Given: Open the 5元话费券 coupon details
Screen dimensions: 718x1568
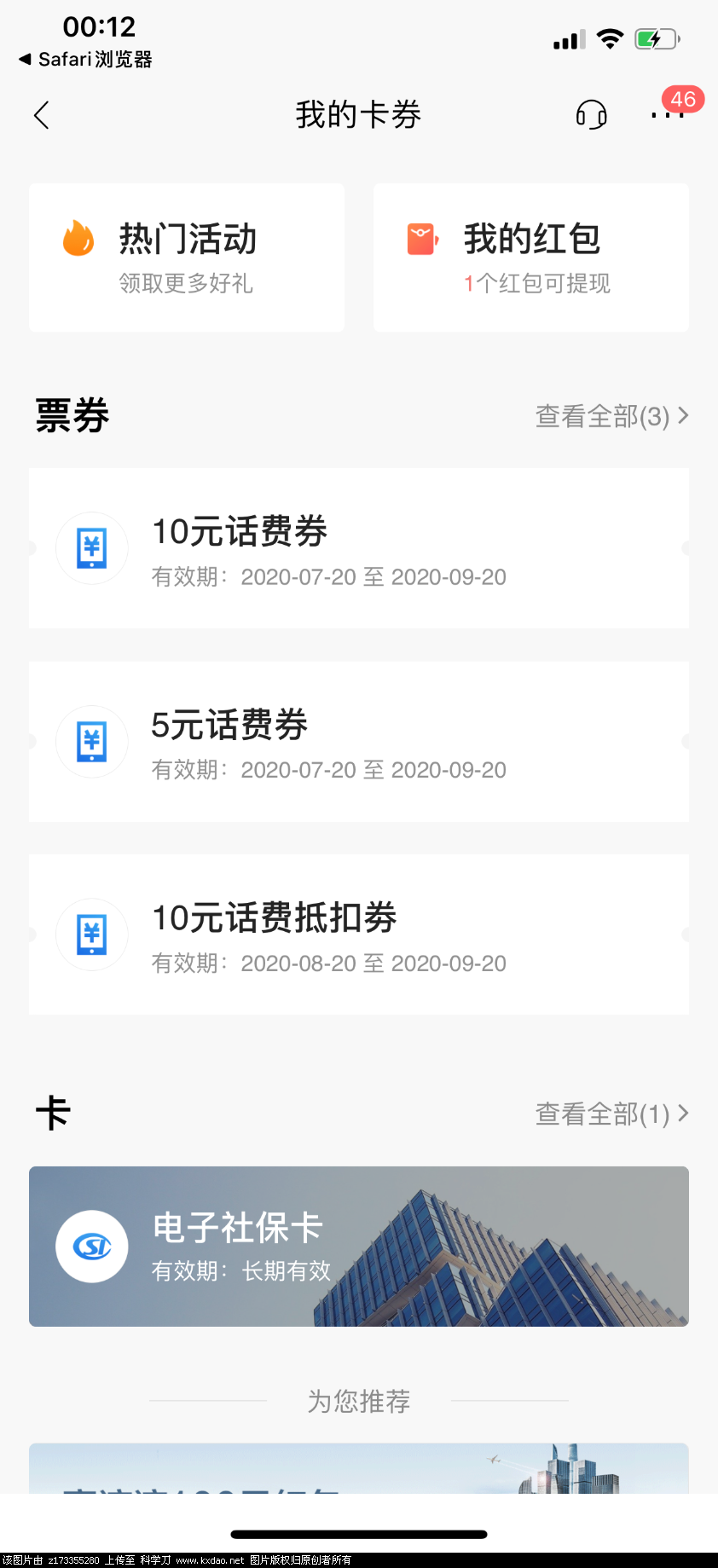Looking at the screenshot, I should pos(358,741).
